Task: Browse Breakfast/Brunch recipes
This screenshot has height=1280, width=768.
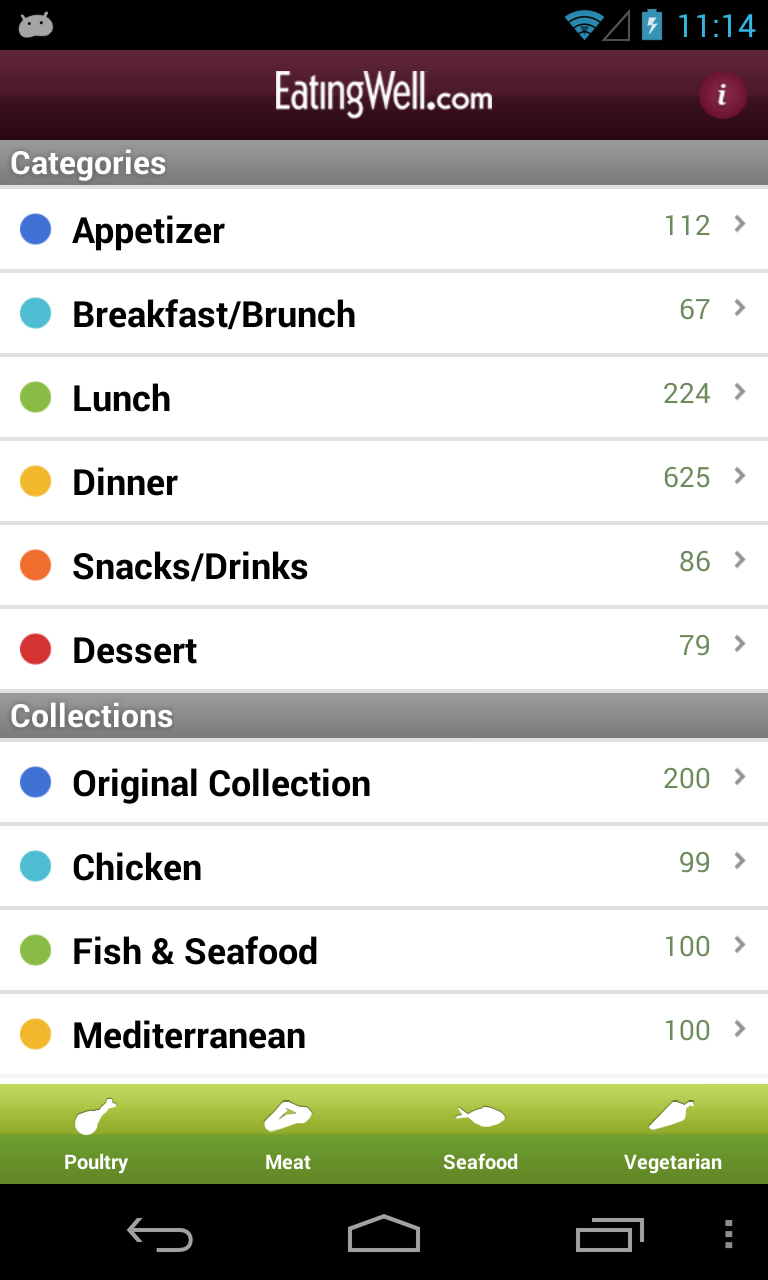Action: pos(384,313)
